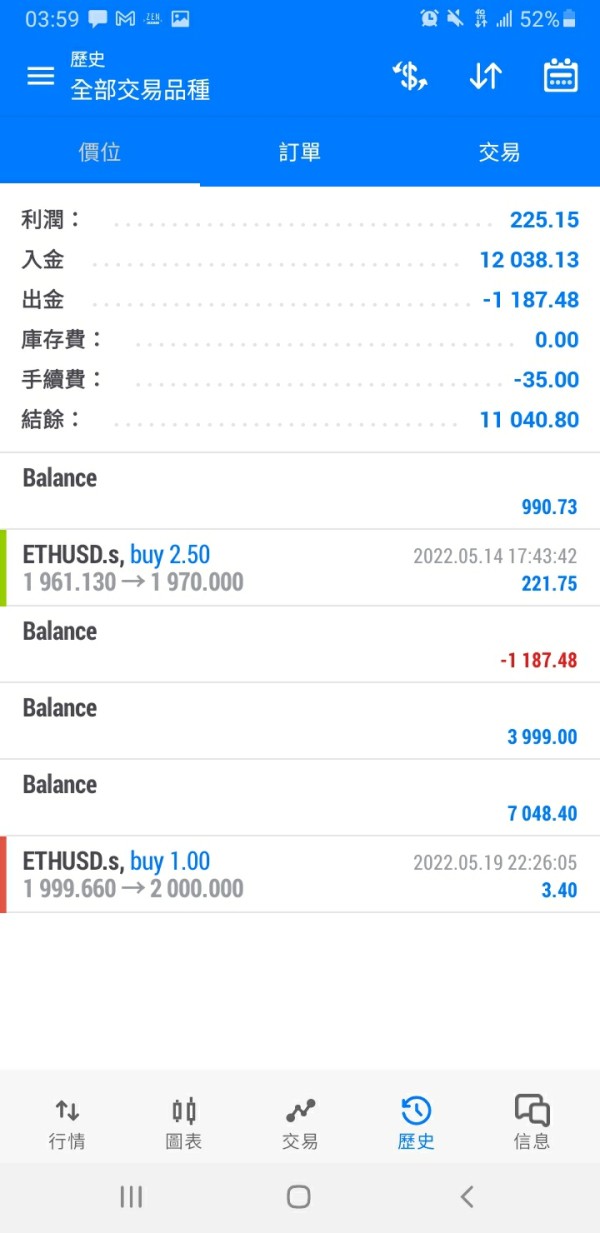600x1233 pixels.
Task: Switch to the 交易 top tab
Action: click(x=499, y=152)
